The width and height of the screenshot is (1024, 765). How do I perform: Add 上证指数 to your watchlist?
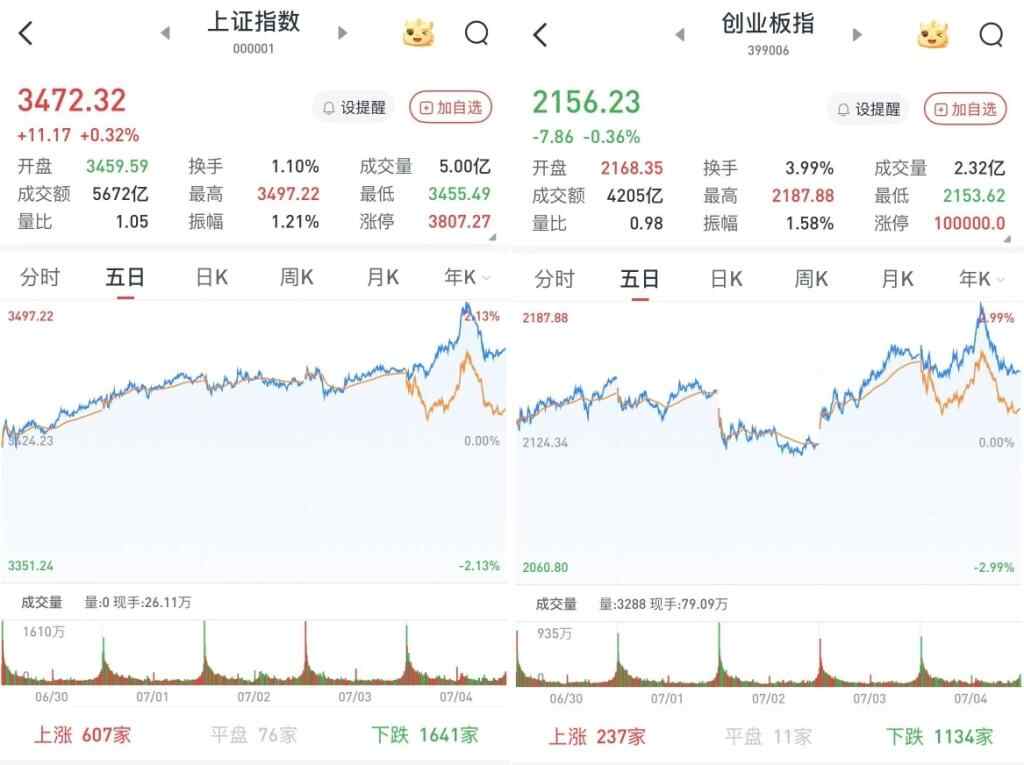tap(451, 108)
